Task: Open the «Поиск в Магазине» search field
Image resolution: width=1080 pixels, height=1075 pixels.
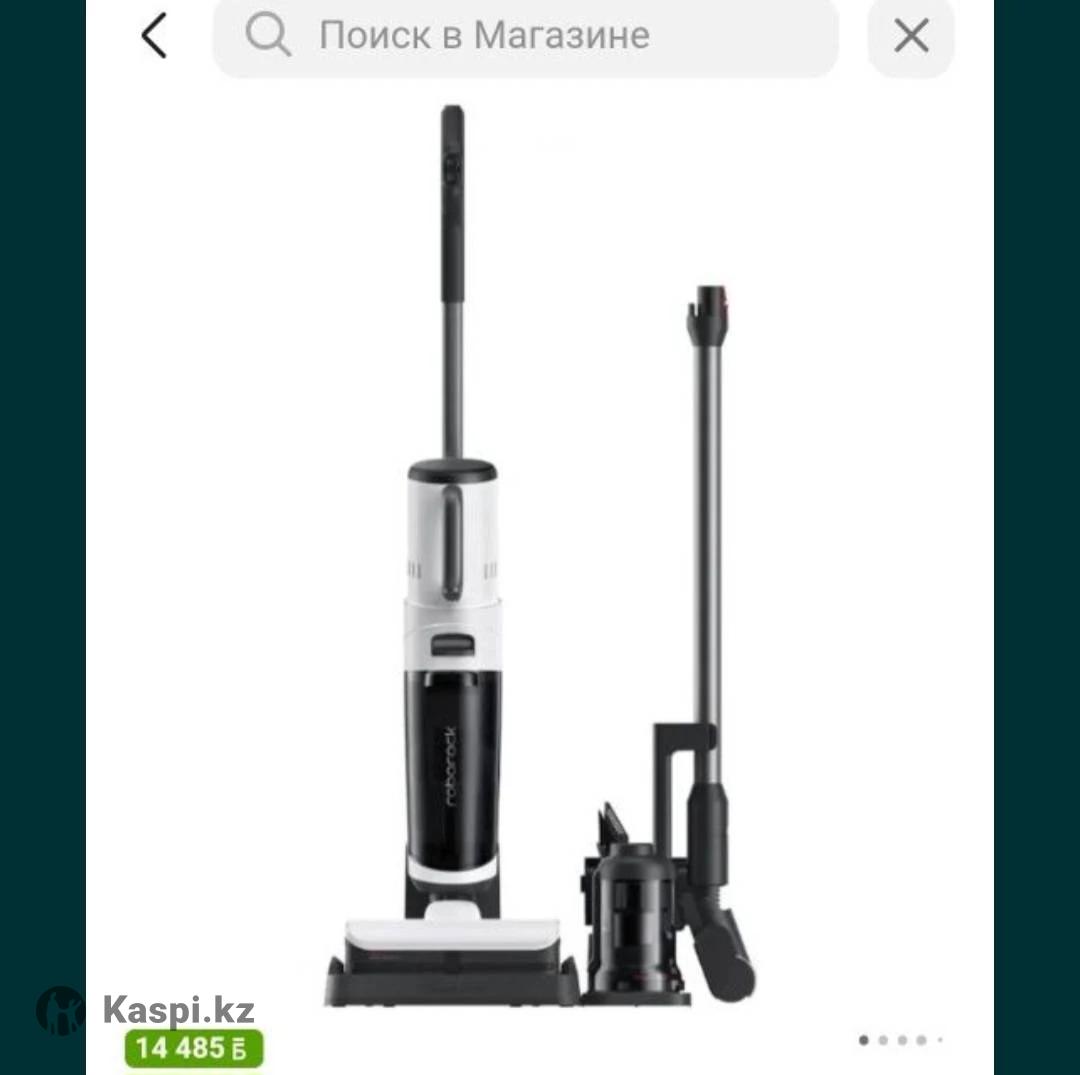Action: click(525, 37)
